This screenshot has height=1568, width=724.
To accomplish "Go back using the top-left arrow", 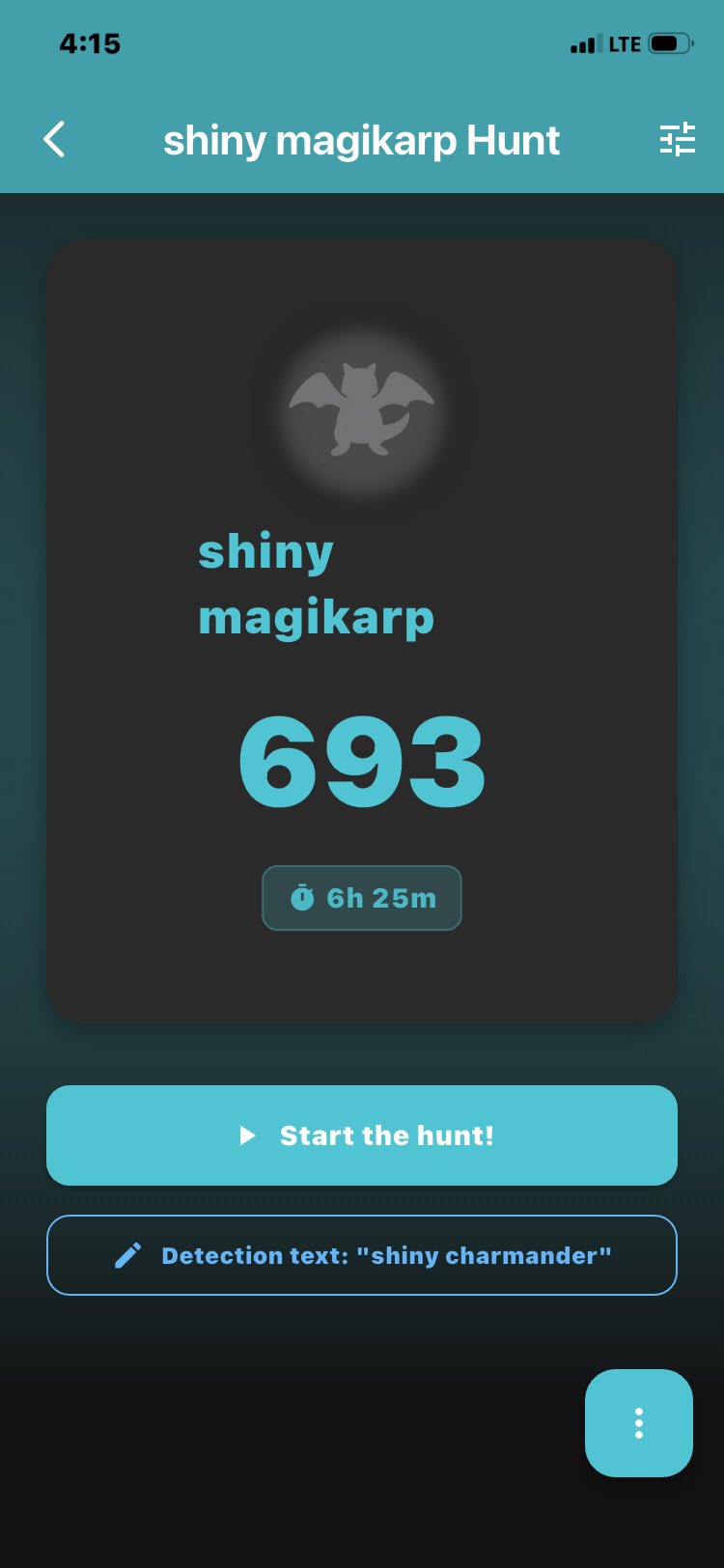I will (x=55, y=140).
